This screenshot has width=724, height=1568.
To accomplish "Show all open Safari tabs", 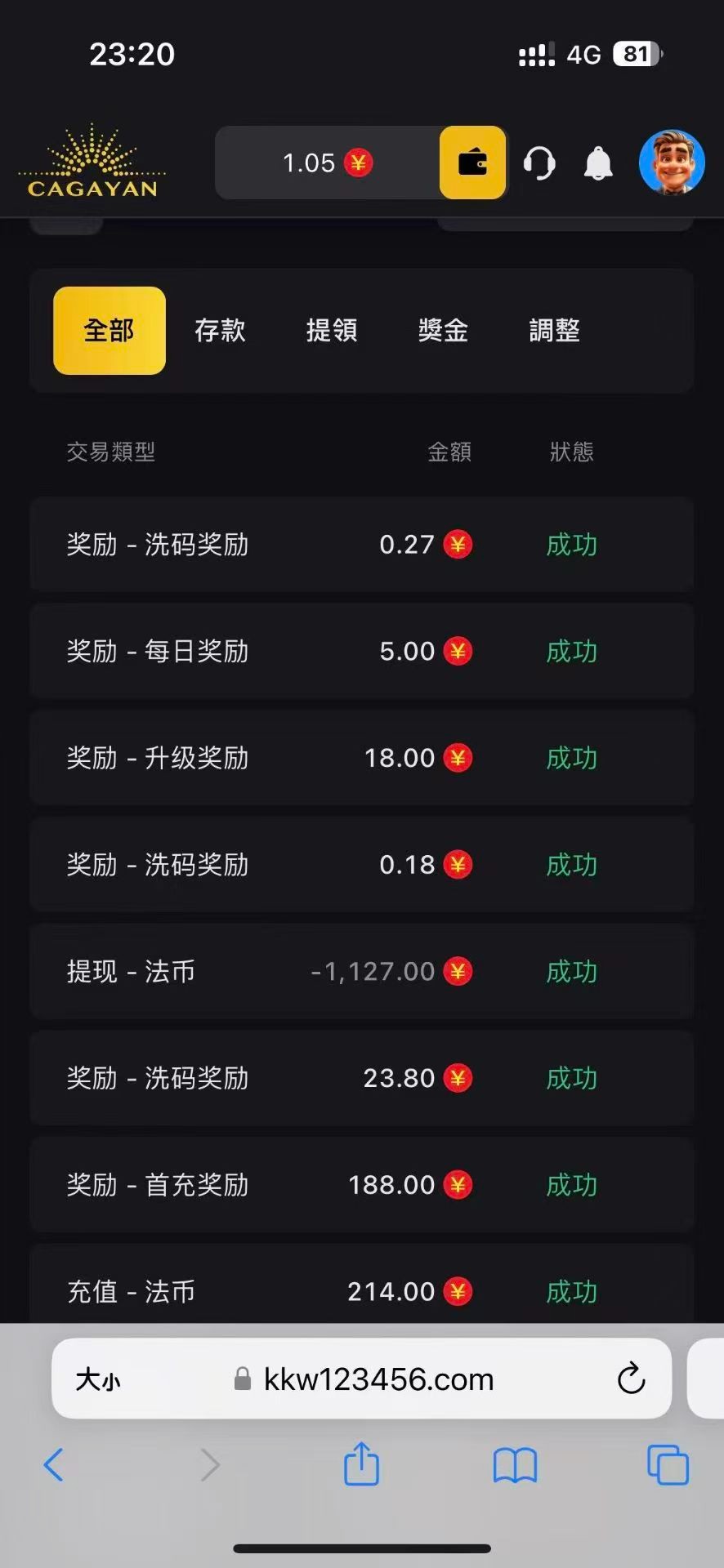I will 668,1464.
